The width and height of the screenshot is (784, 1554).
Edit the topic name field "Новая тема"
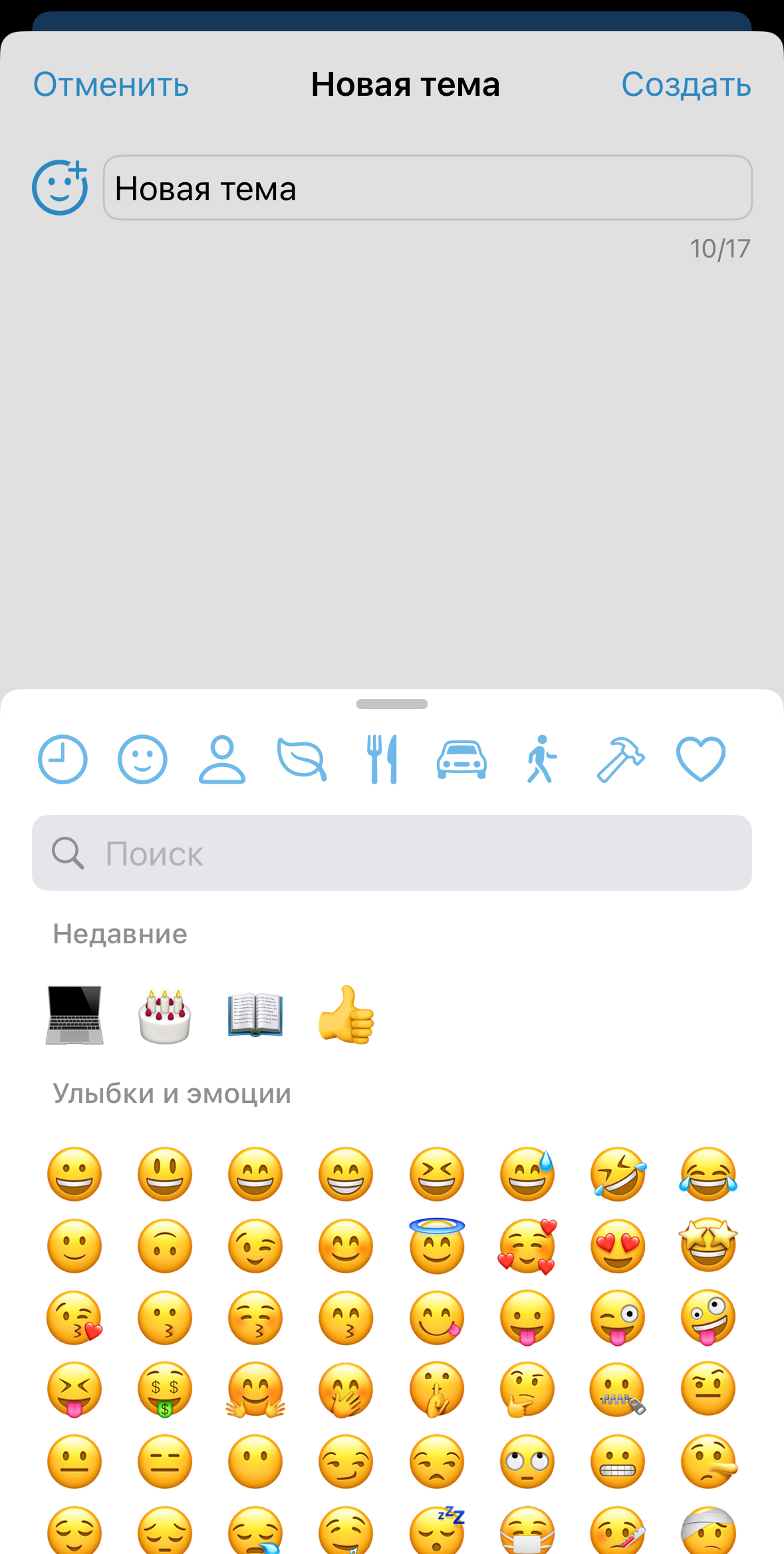point(427,188)
